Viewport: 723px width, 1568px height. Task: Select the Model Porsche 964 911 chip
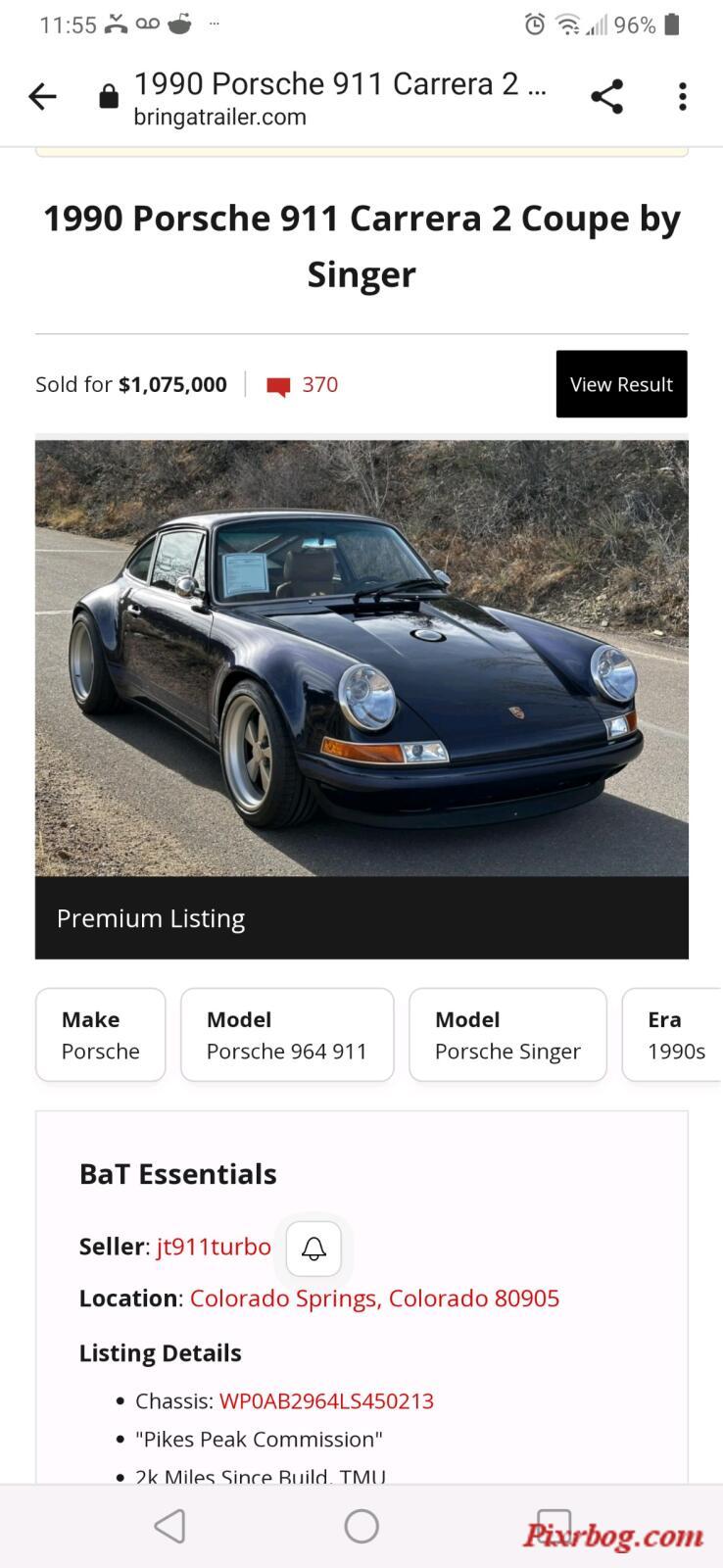pyautogui.click(x=287, y=1035)
